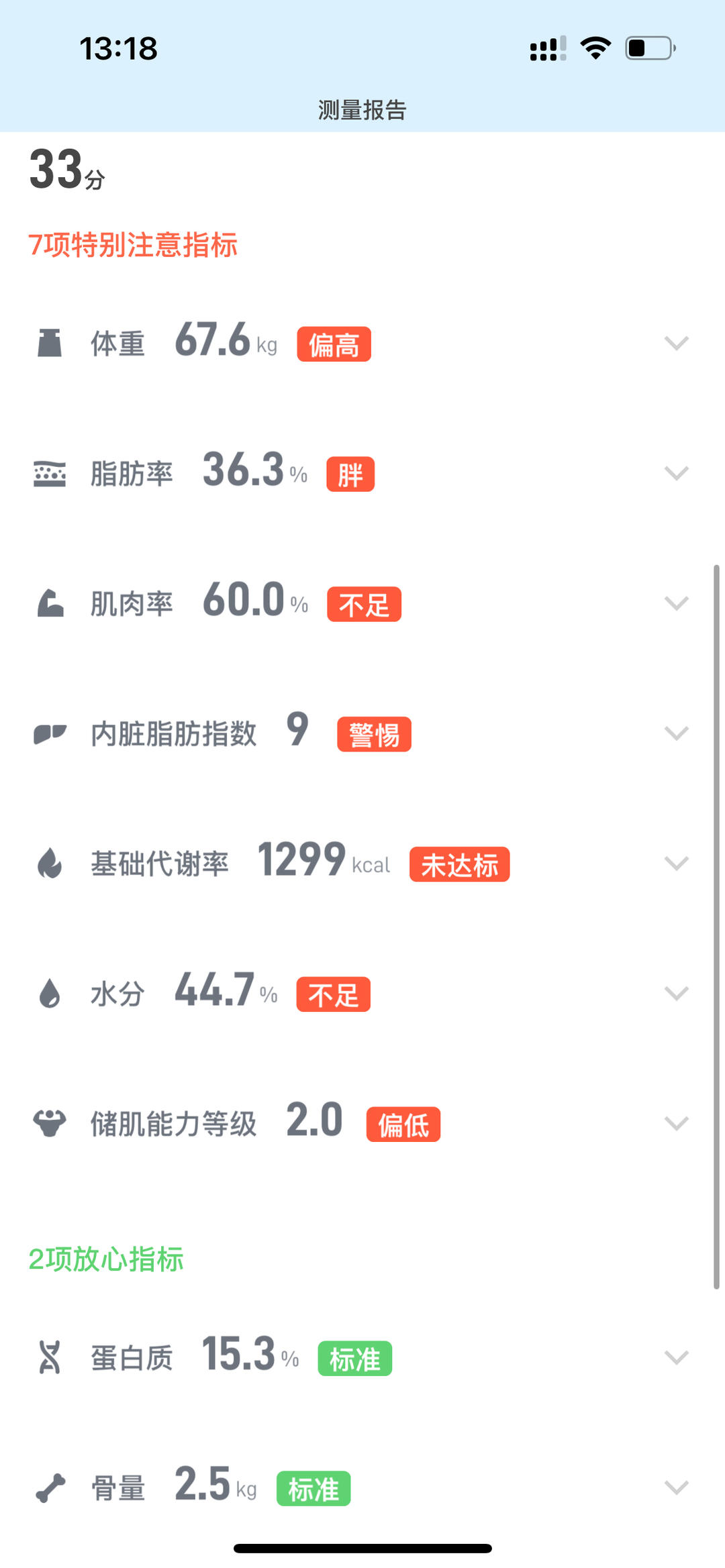
Task: Expand the 内脏脂肪指数 row
Action: click(676, 733)
